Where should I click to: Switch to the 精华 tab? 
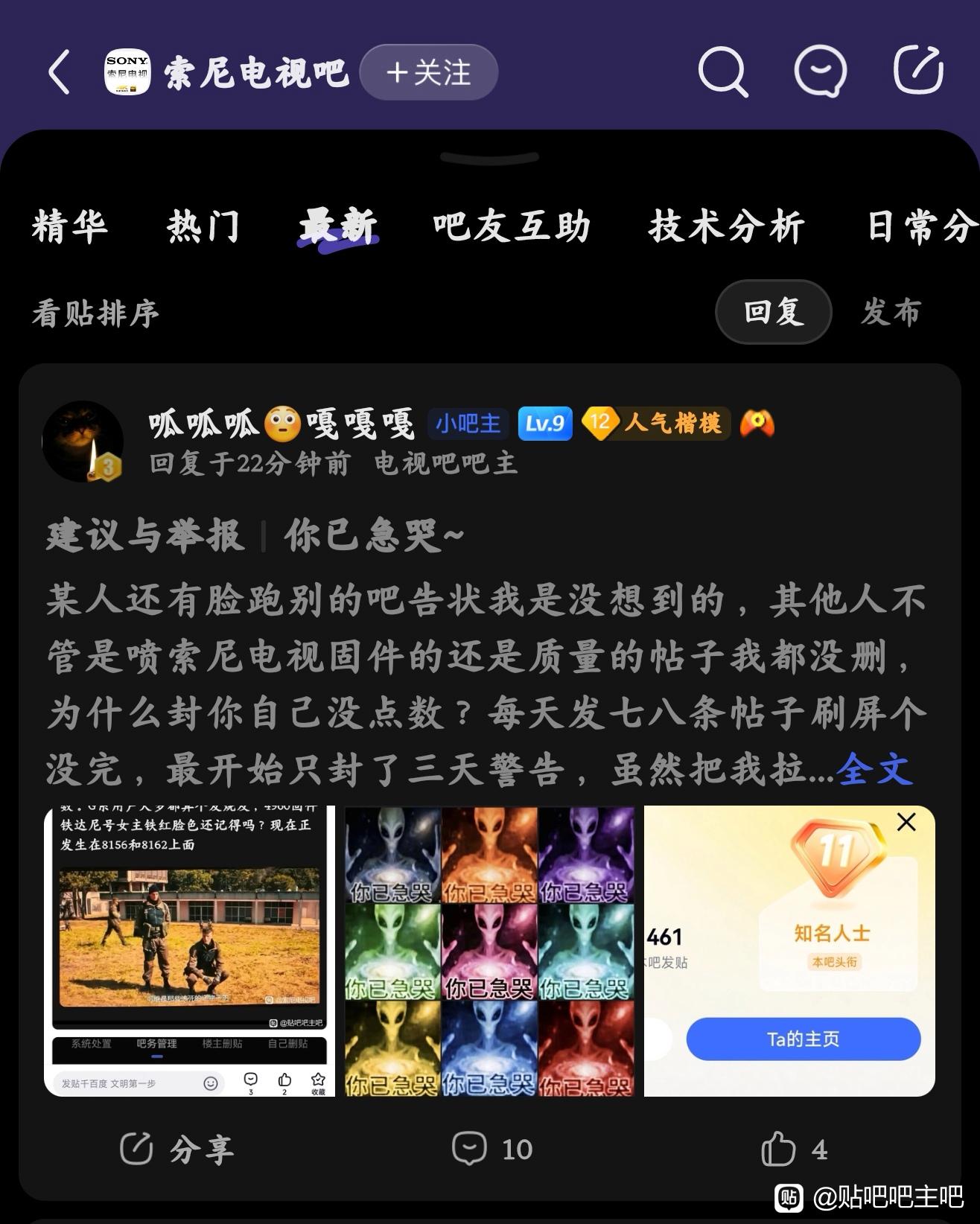tap(70, 226)
